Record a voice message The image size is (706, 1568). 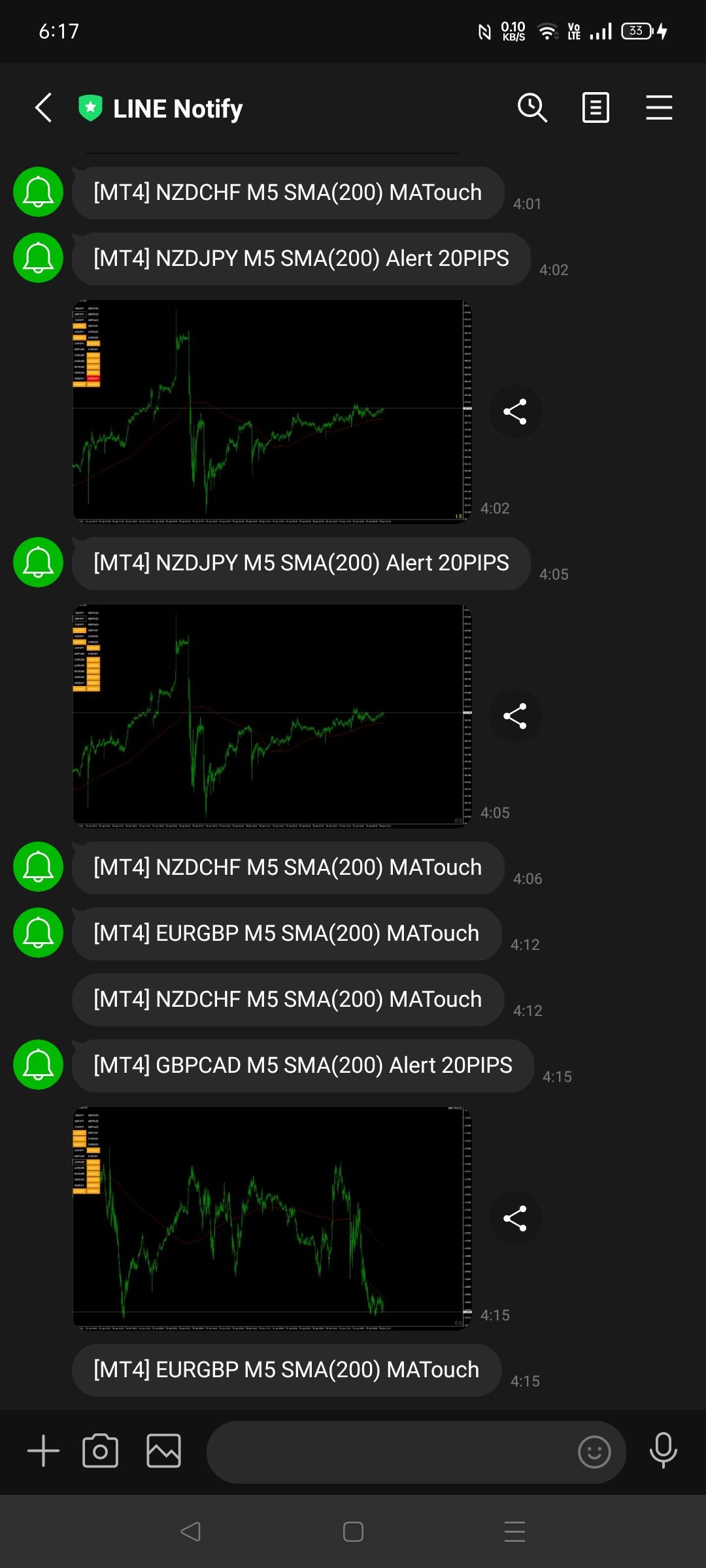coord(663,1450)
